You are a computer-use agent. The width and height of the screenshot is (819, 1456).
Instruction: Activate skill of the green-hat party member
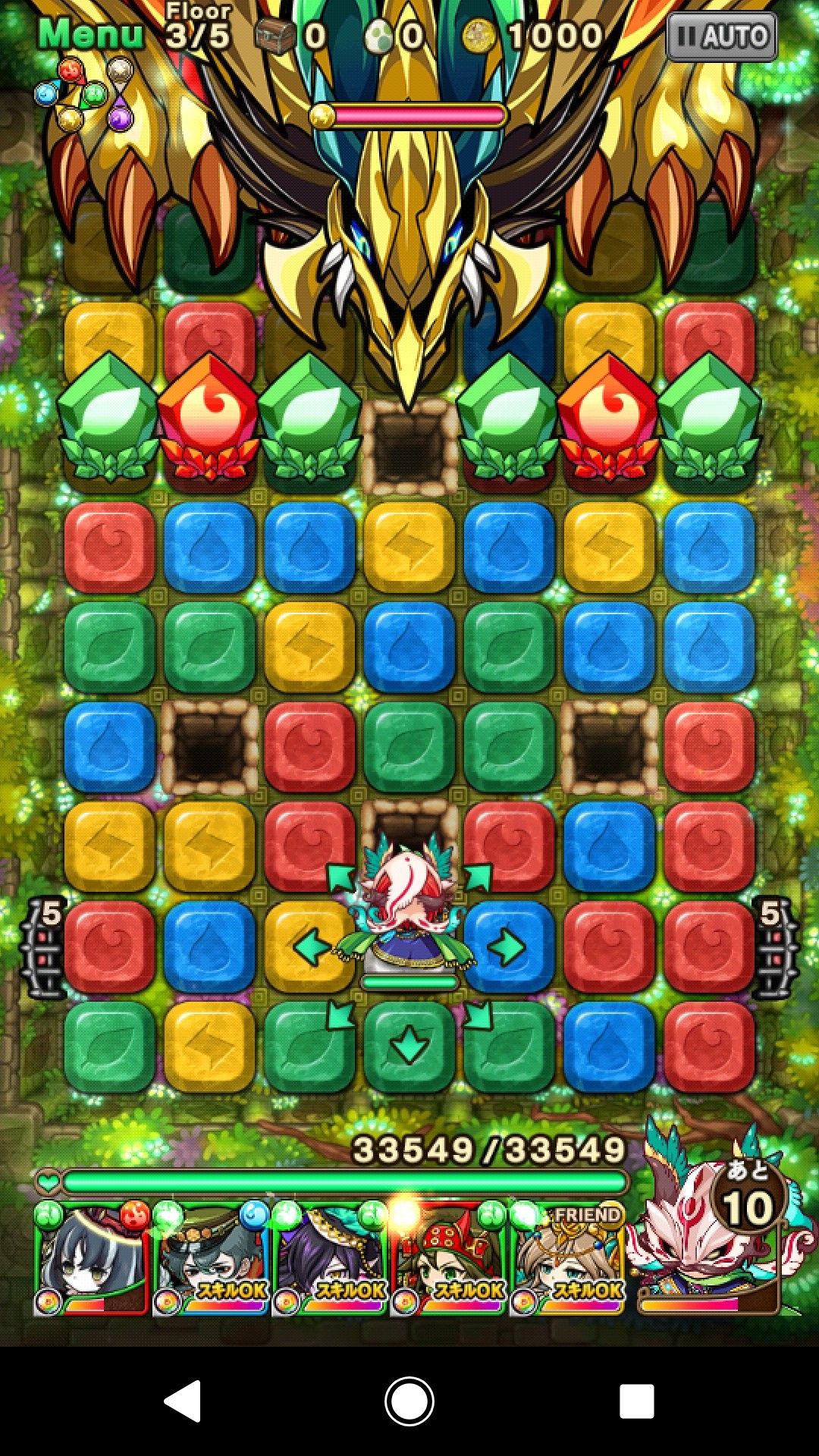(211, 1257)
